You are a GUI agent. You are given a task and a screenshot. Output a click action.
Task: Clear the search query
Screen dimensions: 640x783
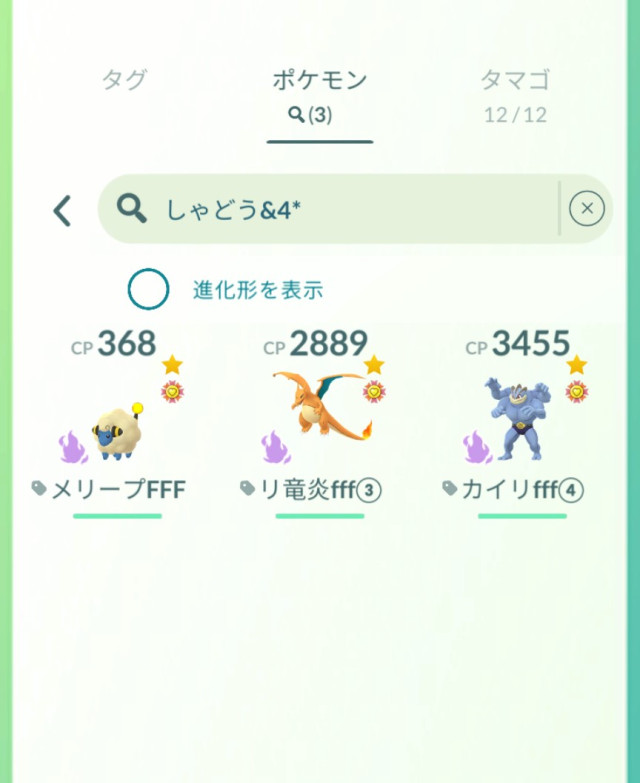[587, 209]
